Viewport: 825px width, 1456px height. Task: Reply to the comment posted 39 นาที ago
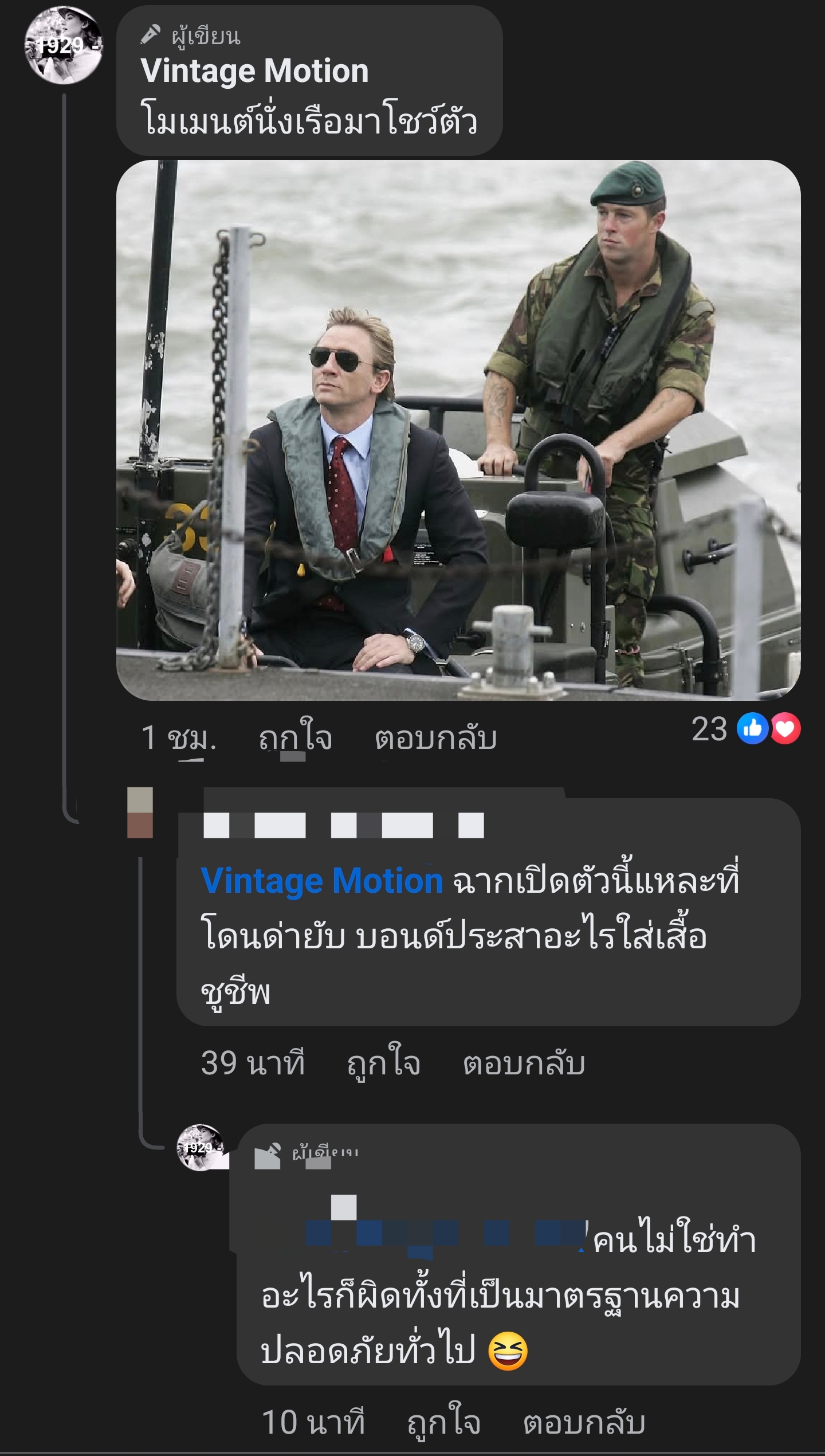524,1063
